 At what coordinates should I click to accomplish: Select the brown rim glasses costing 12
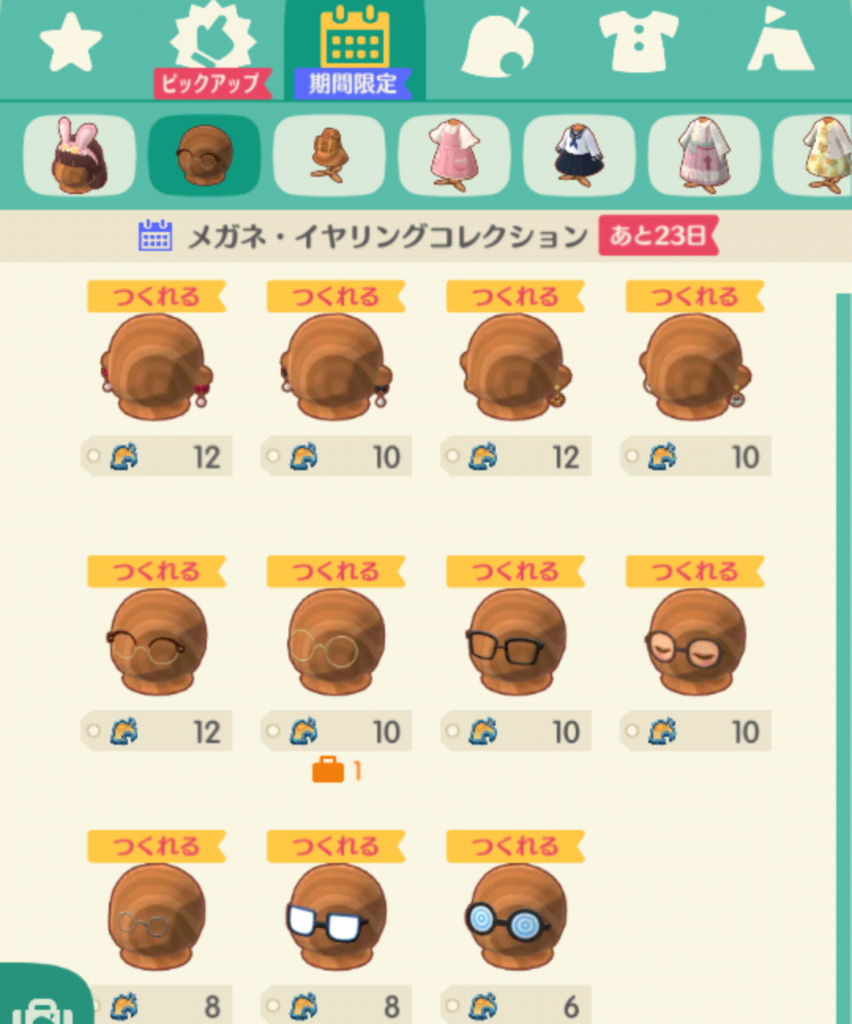point(156,642)
